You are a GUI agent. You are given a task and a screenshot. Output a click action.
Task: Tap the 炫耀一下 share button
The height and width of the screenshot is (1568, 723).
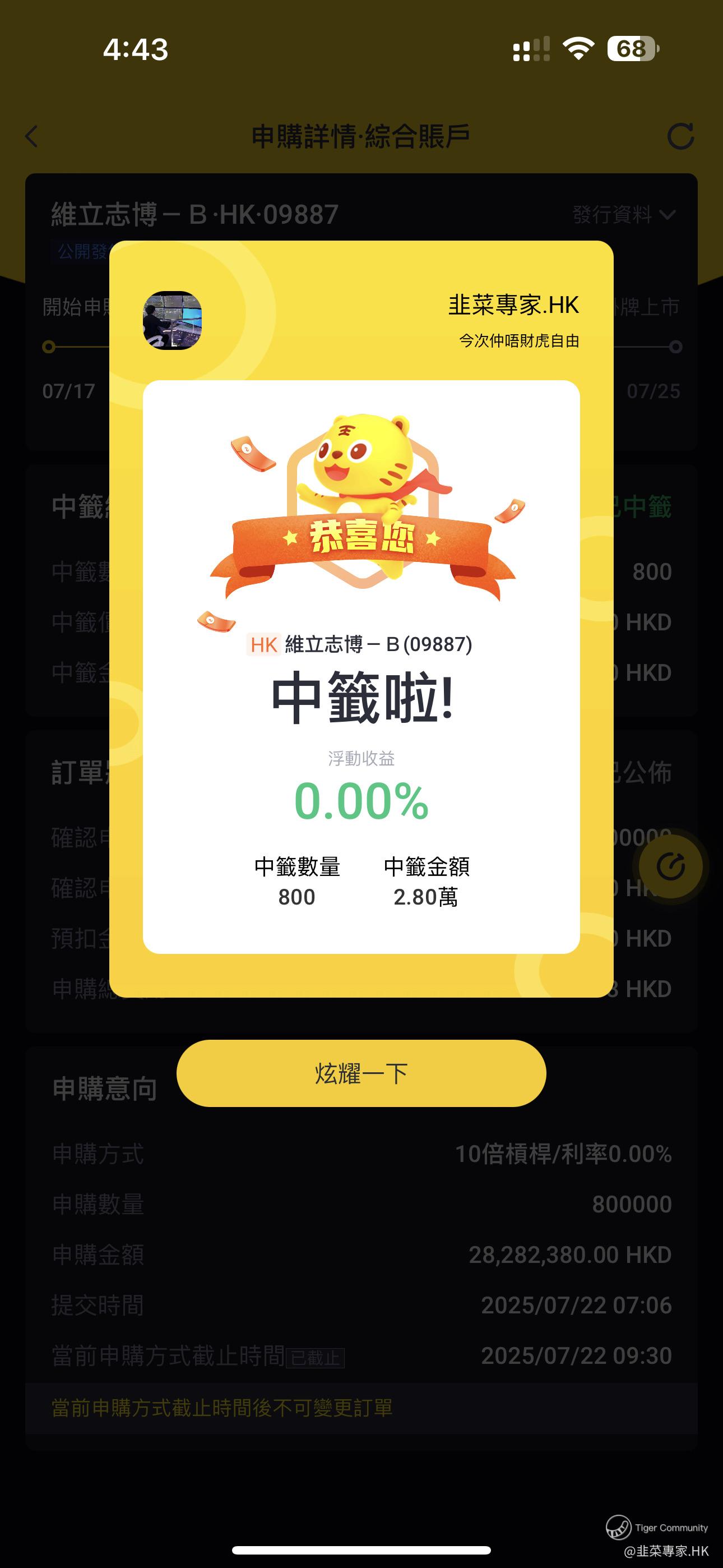pos(361,1073)
